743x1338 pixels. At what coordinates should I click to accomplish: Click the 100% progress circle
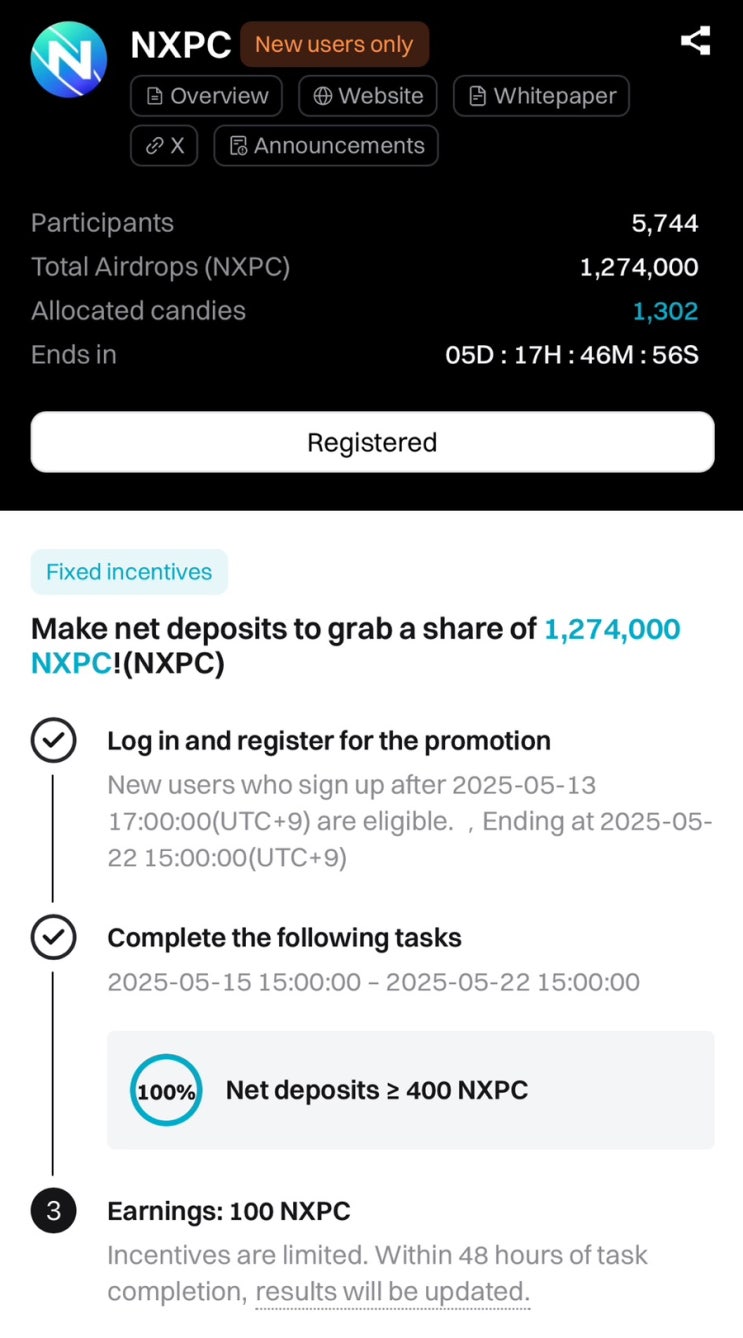[165, 1090]
